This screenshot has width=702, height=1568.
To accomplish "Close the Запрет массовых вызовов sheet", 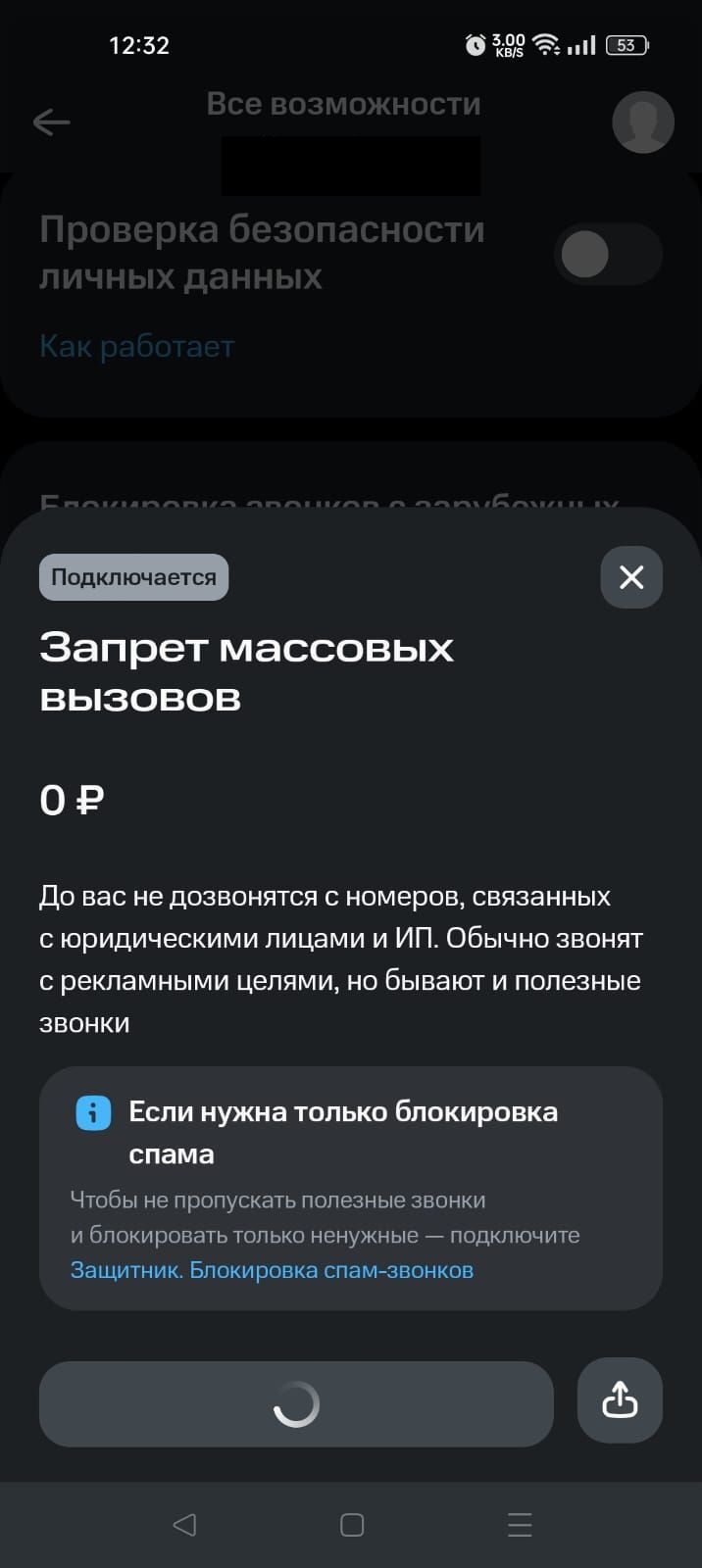I will 631,577.
